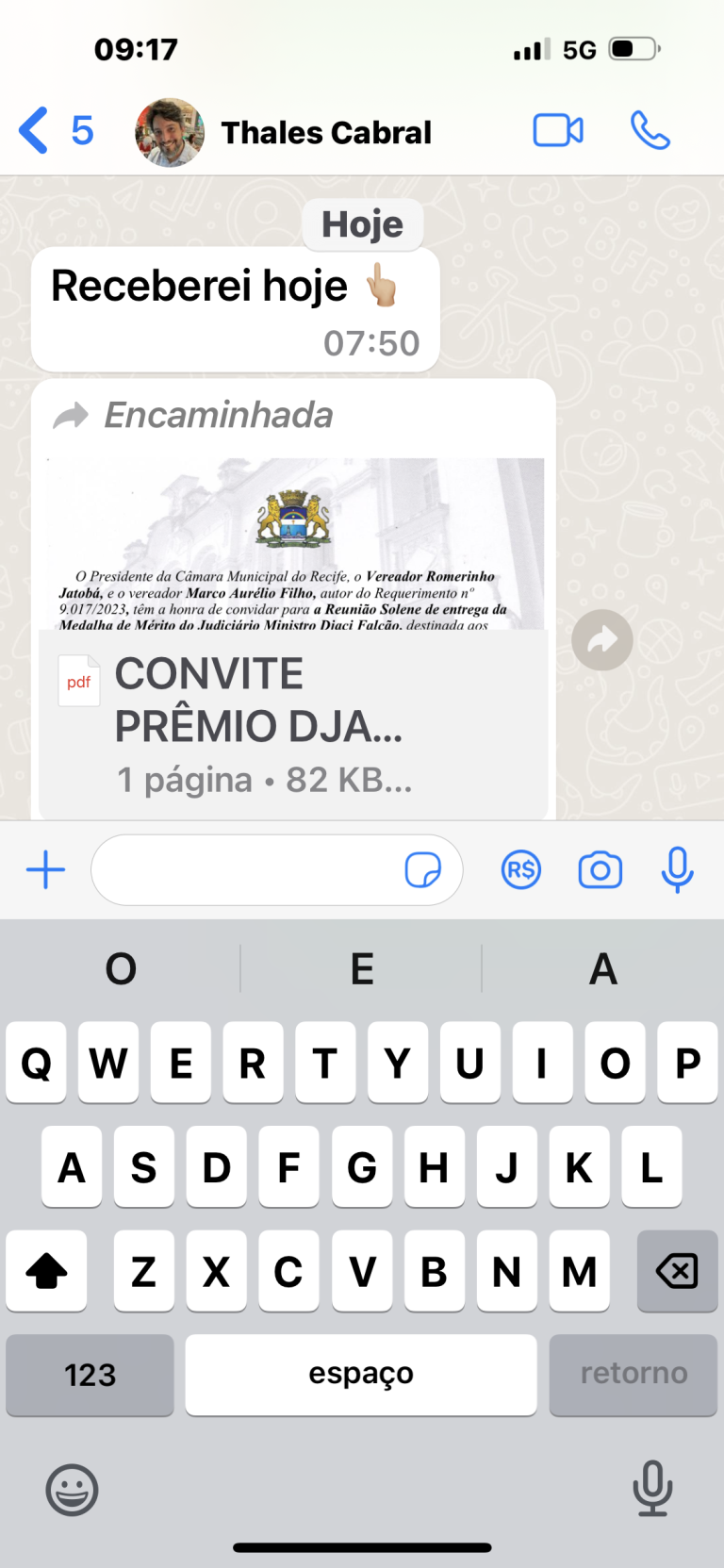Start keyboard dictation with the bottom microphone

pyautogui.click(x=652, y=1488)
